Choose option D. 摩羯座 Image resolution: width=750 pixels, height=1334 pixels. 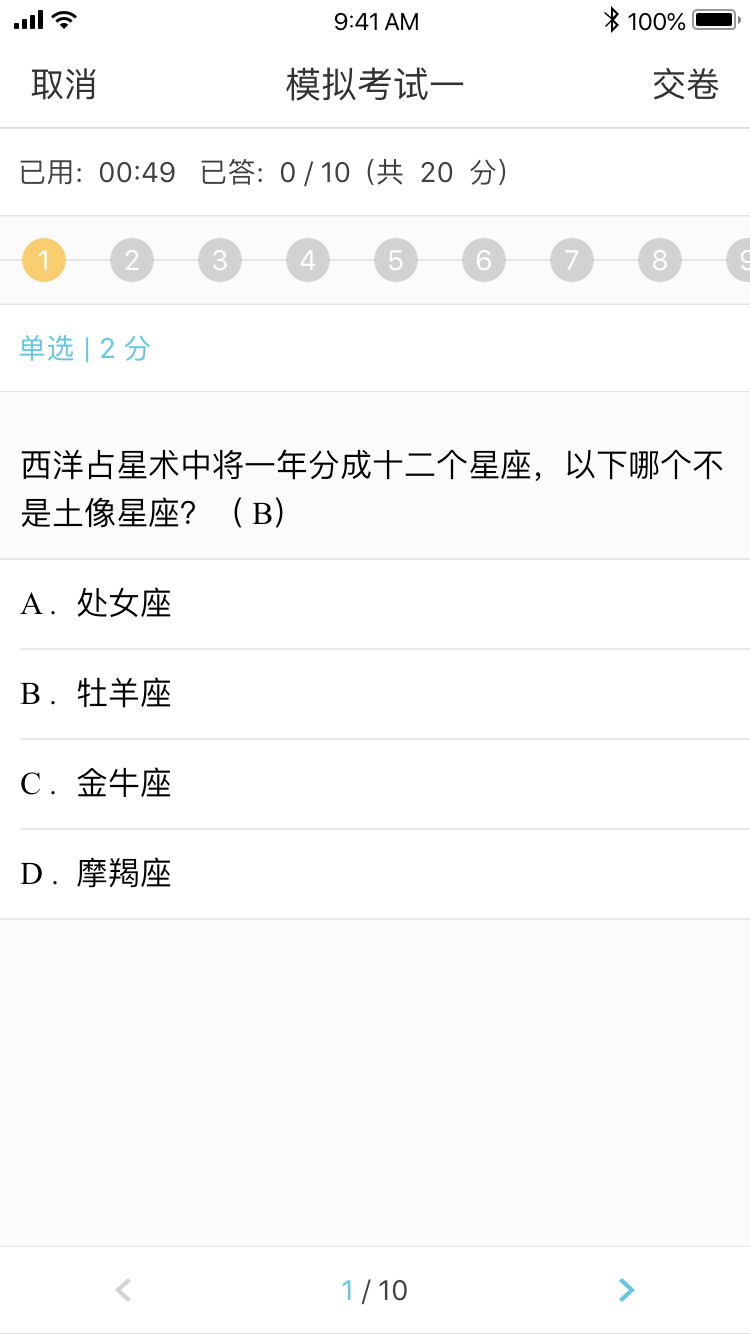[375, 874]
